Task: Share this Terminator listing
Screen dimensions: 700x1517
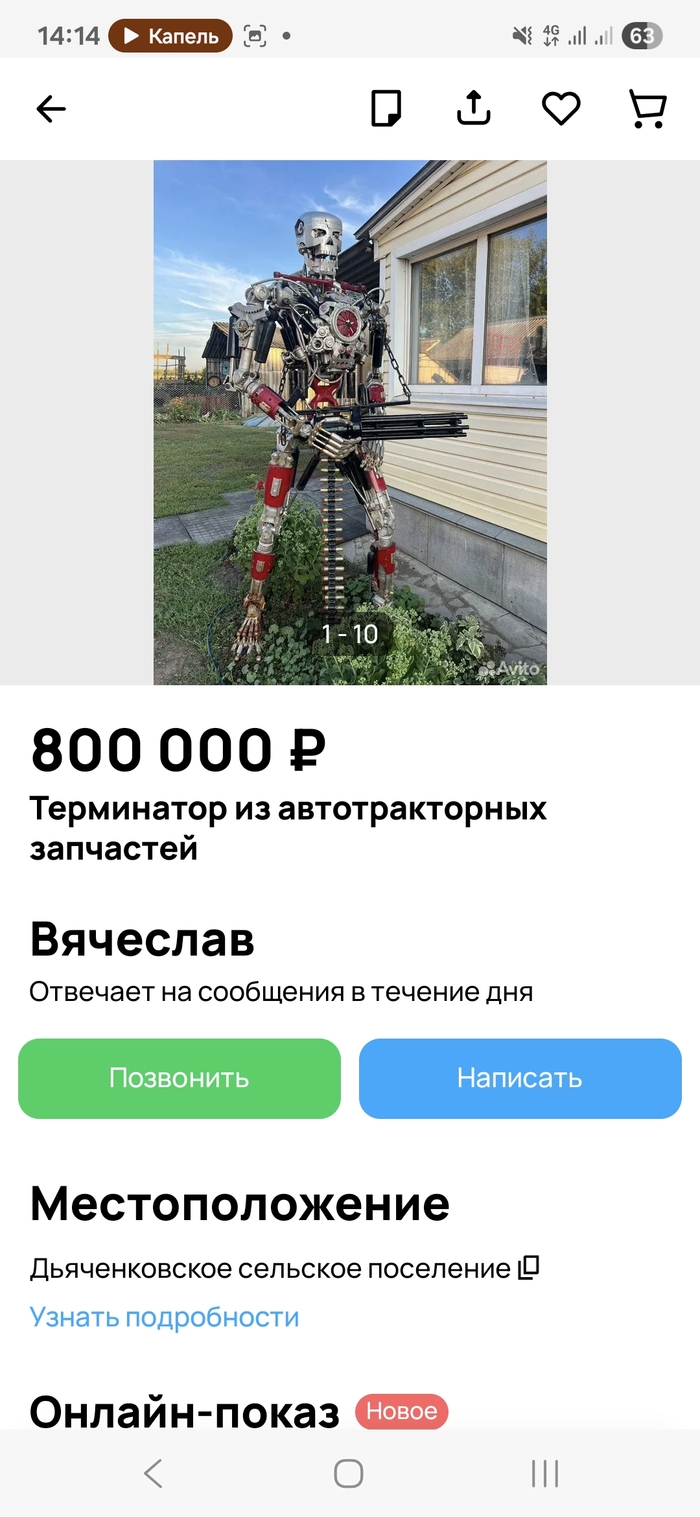Action: click(473, 108)
